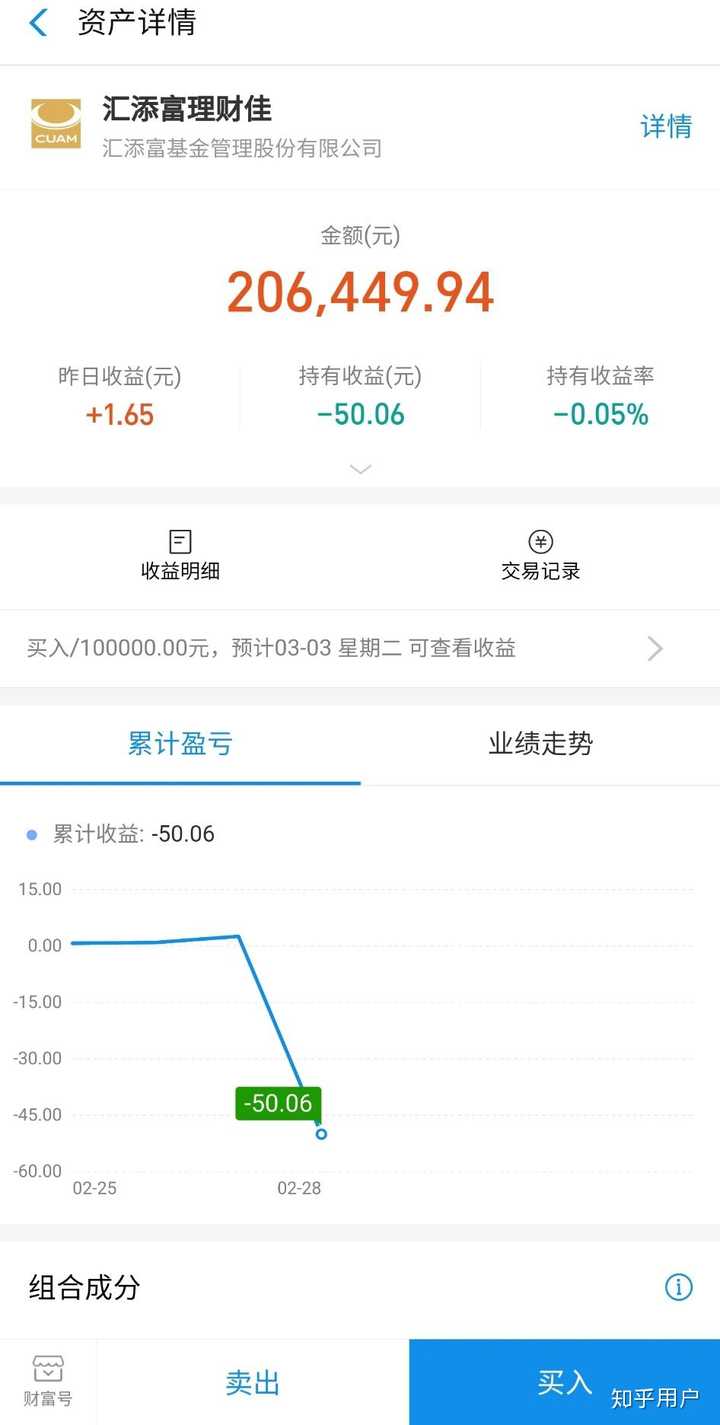The image size is (720, 1425).
Task: Tap 买入 to buy more
Action: (x=564, y=1382)
